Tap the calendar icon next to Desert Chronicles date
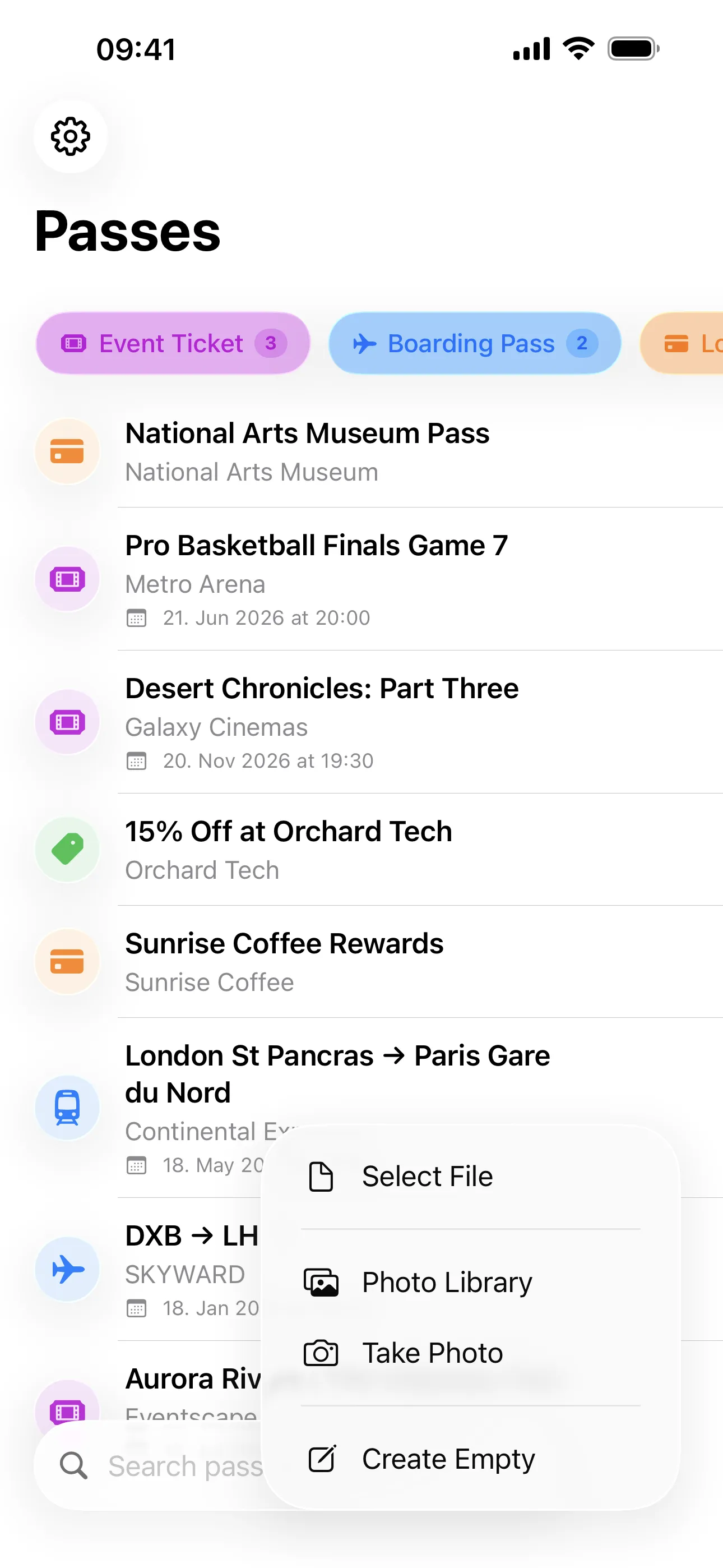This screenshot has height=1568, width=723. (x=137, y=761)
